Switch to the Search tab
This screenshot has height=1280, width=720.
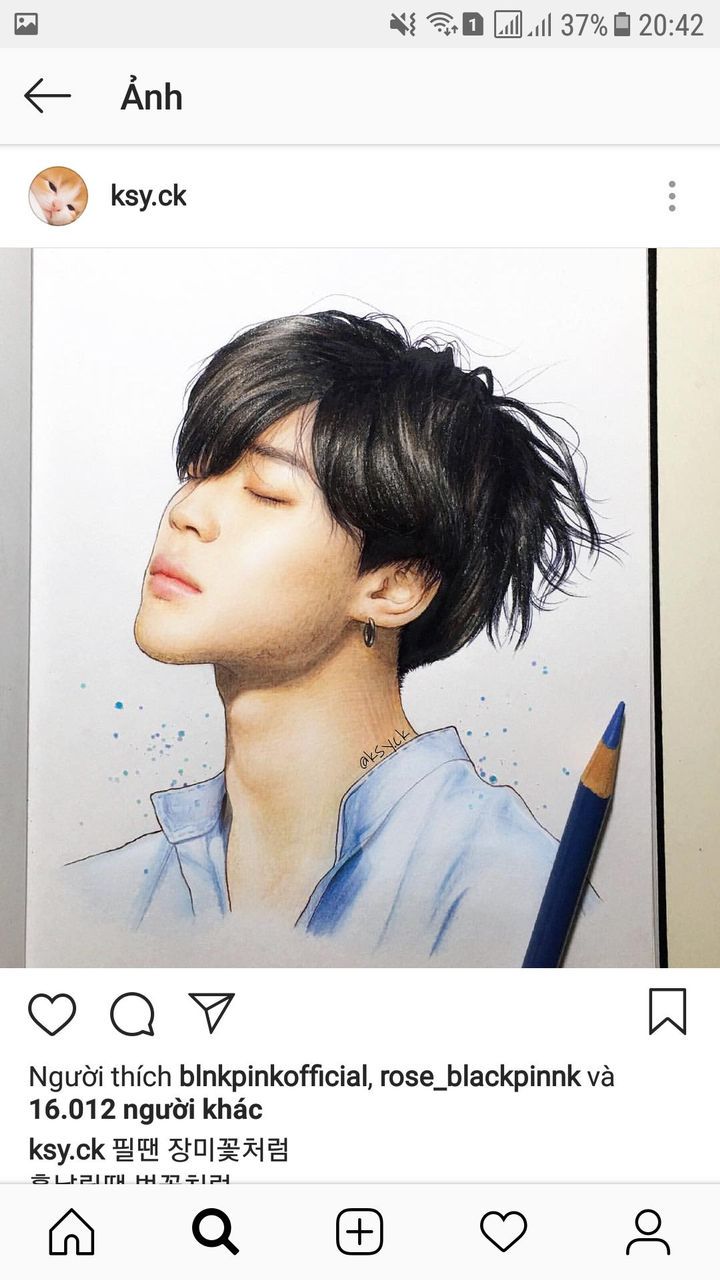215,1231
